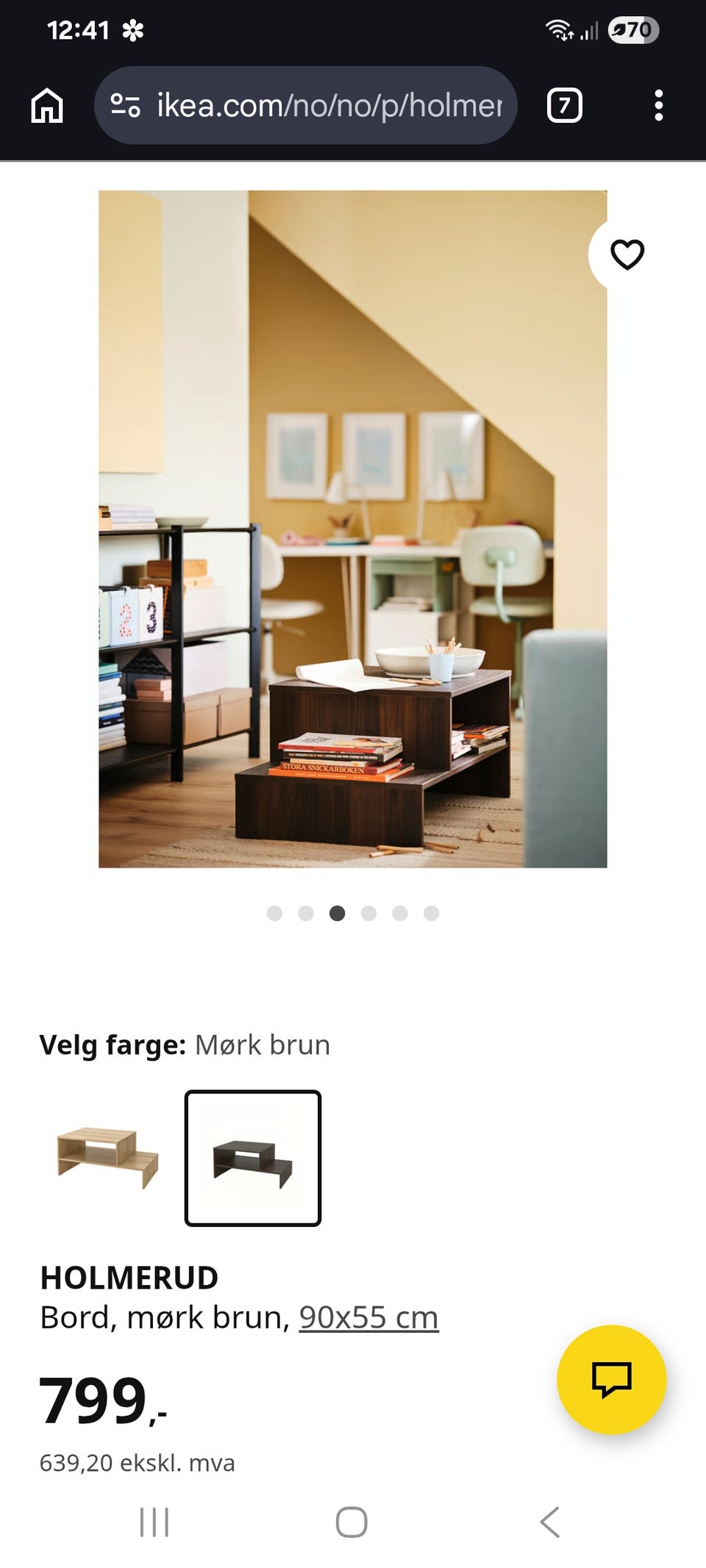This screenshot has width=706, height=1568.
Task: Open the 90x55 cm size link
Action: 366,1317
